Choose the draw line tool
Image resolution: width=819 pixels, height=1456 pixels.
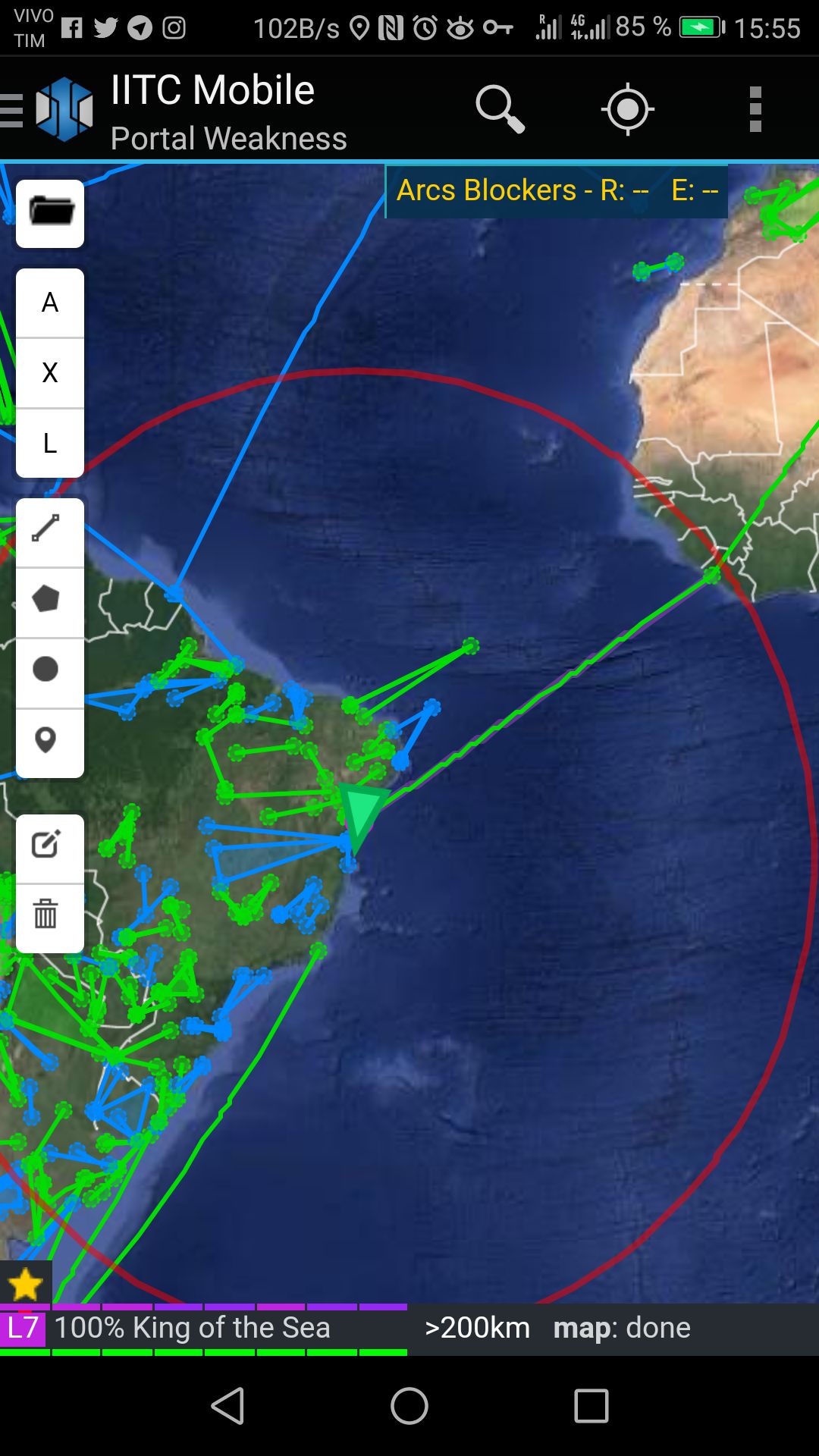[47, 529]
